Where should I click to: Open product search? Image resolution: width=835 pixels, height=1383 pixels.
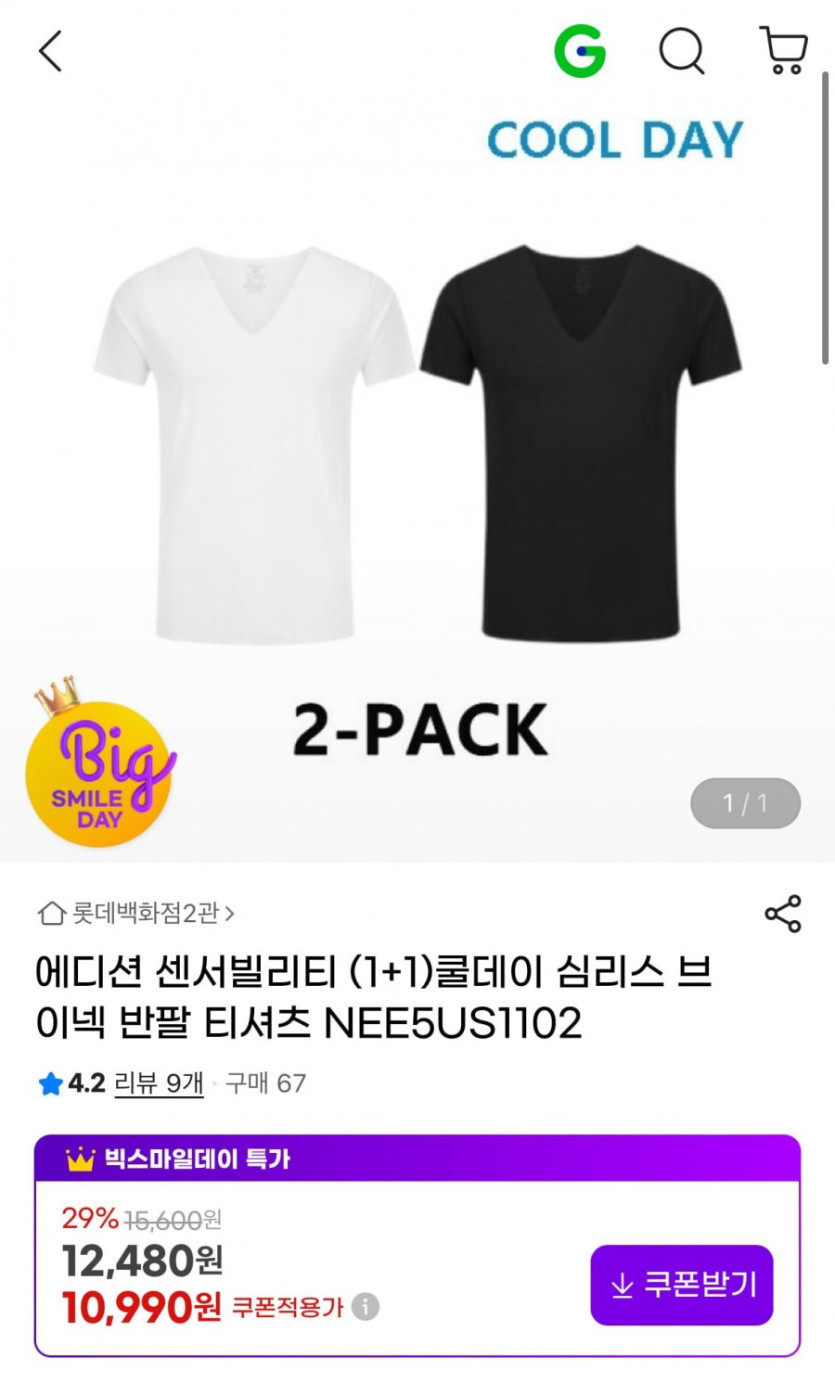(x=682, y=50)
